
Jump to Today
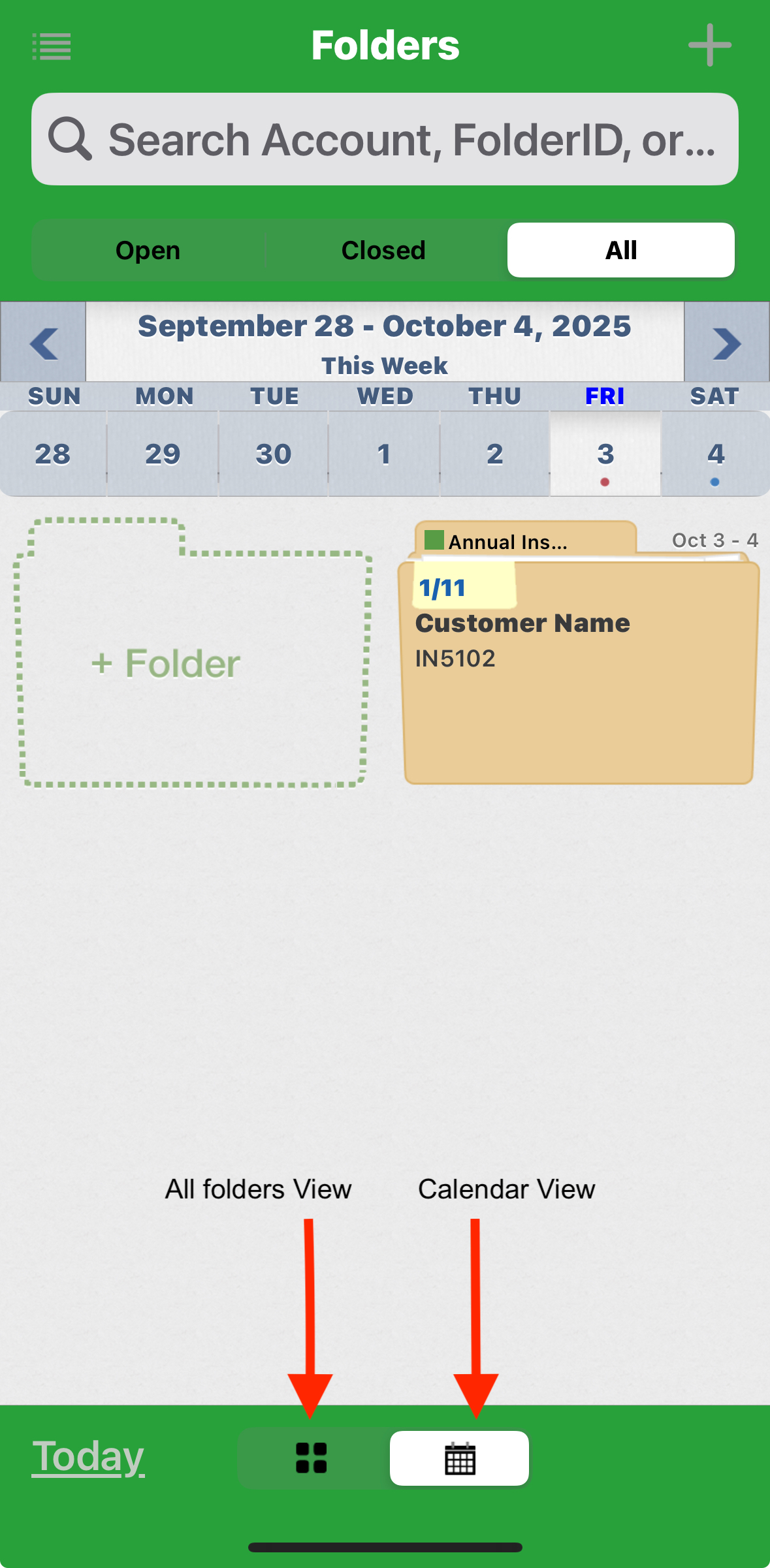pos(88,1457)
